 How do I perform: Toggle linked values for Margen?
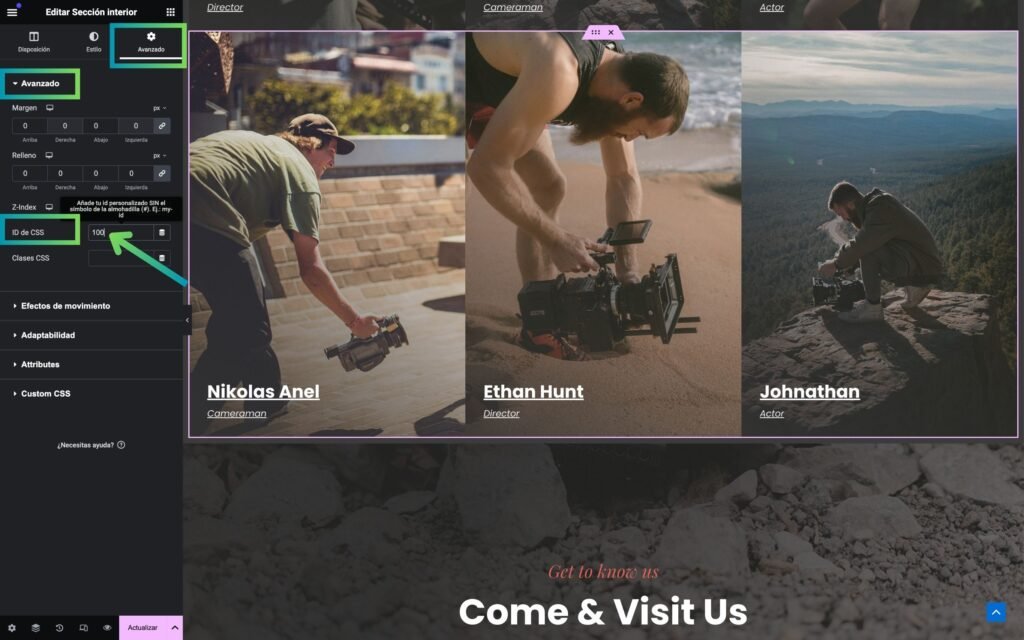[x=161, y=126]
